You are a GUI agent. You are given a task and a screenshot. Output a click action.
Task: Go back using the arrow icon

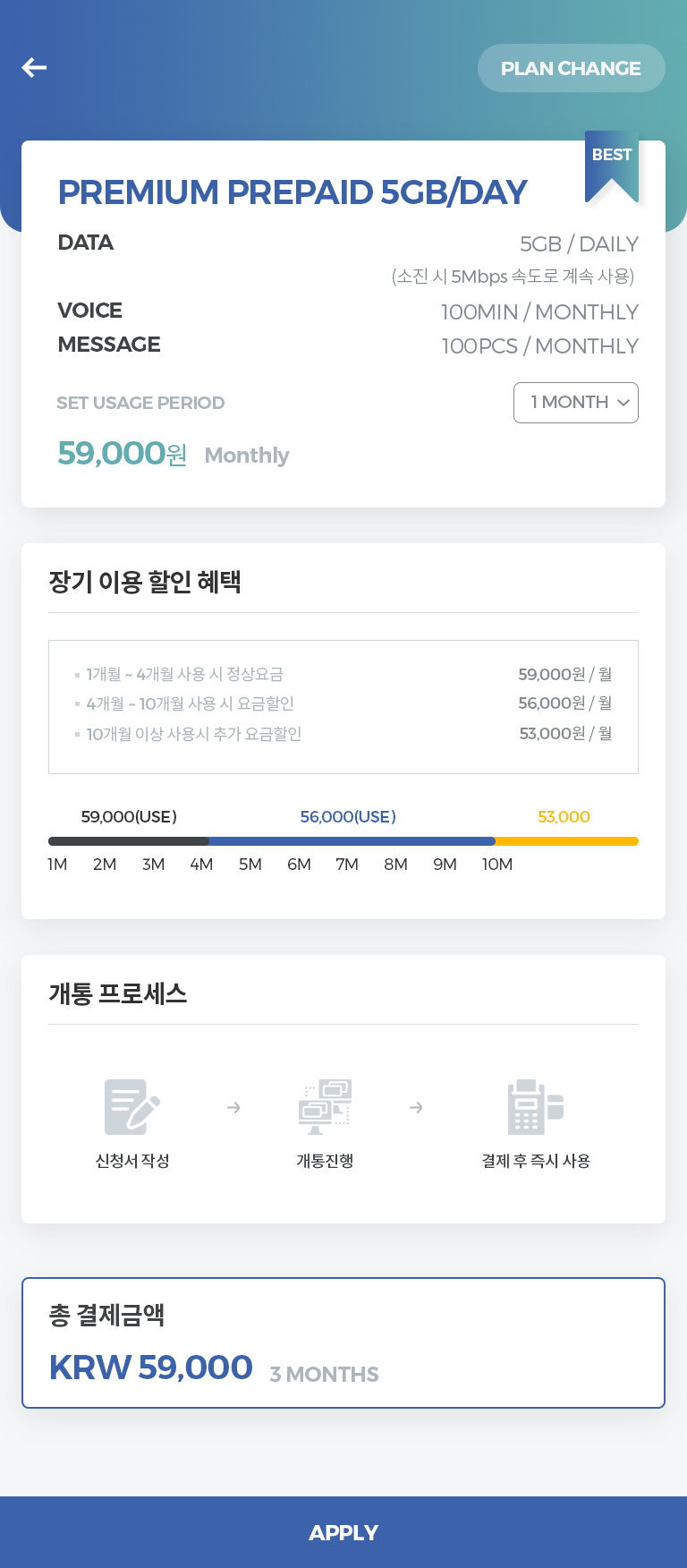[x=34, y=67]
